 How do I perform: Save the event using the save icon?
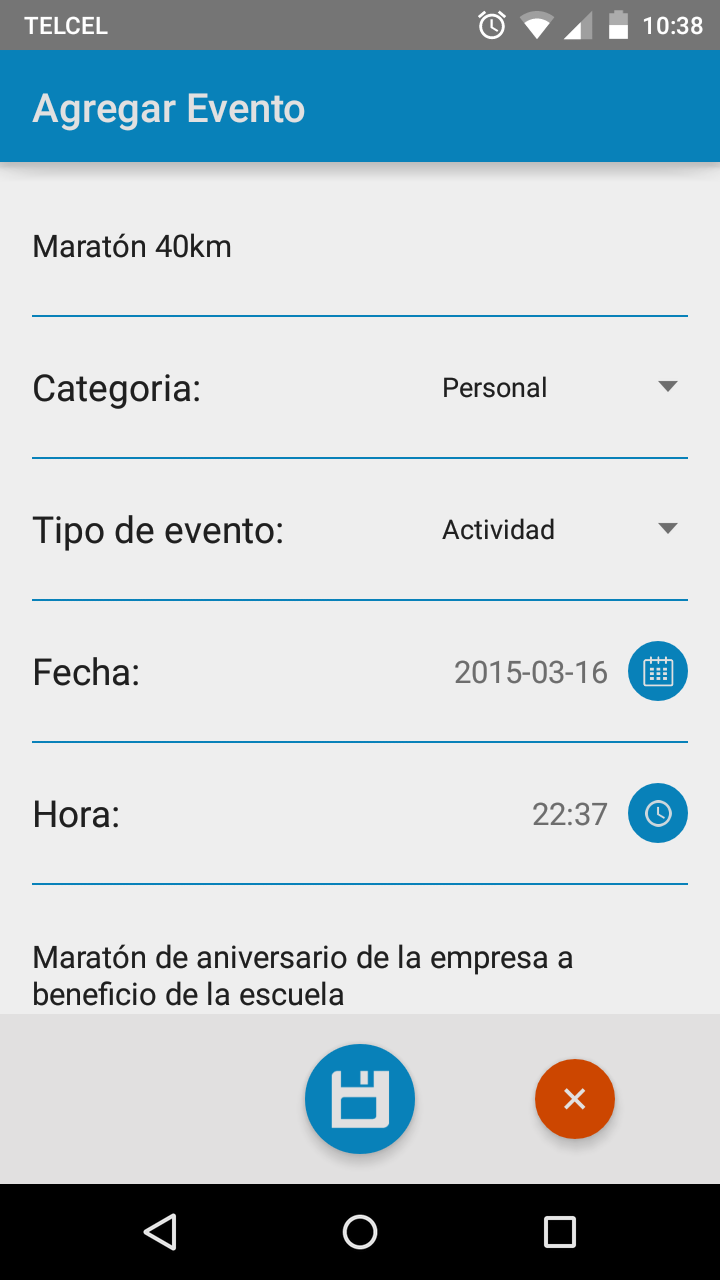click(360, 1098)
